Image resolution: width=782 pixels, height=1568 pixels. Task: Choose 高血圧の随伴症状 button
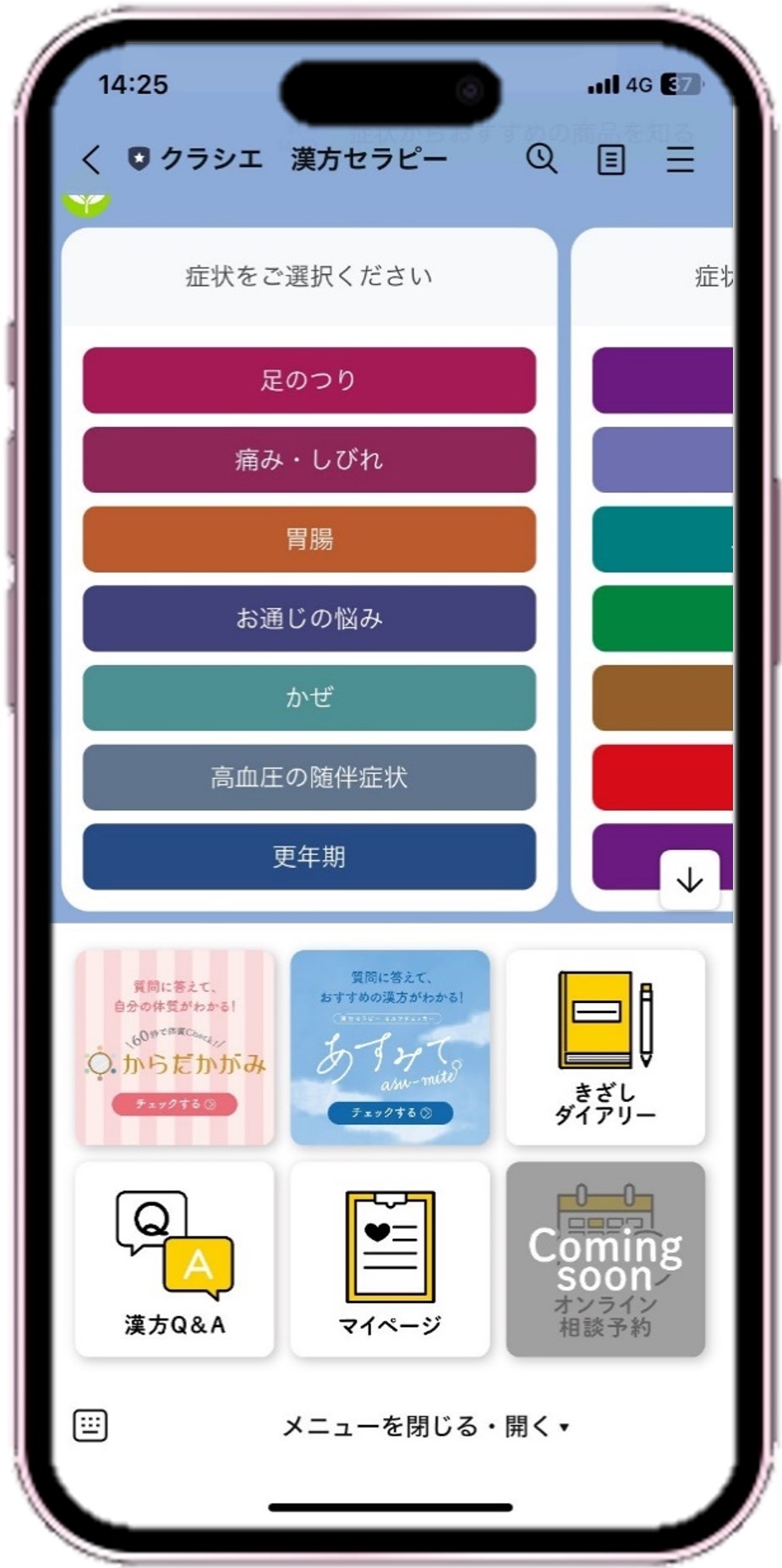coord(309,777)
